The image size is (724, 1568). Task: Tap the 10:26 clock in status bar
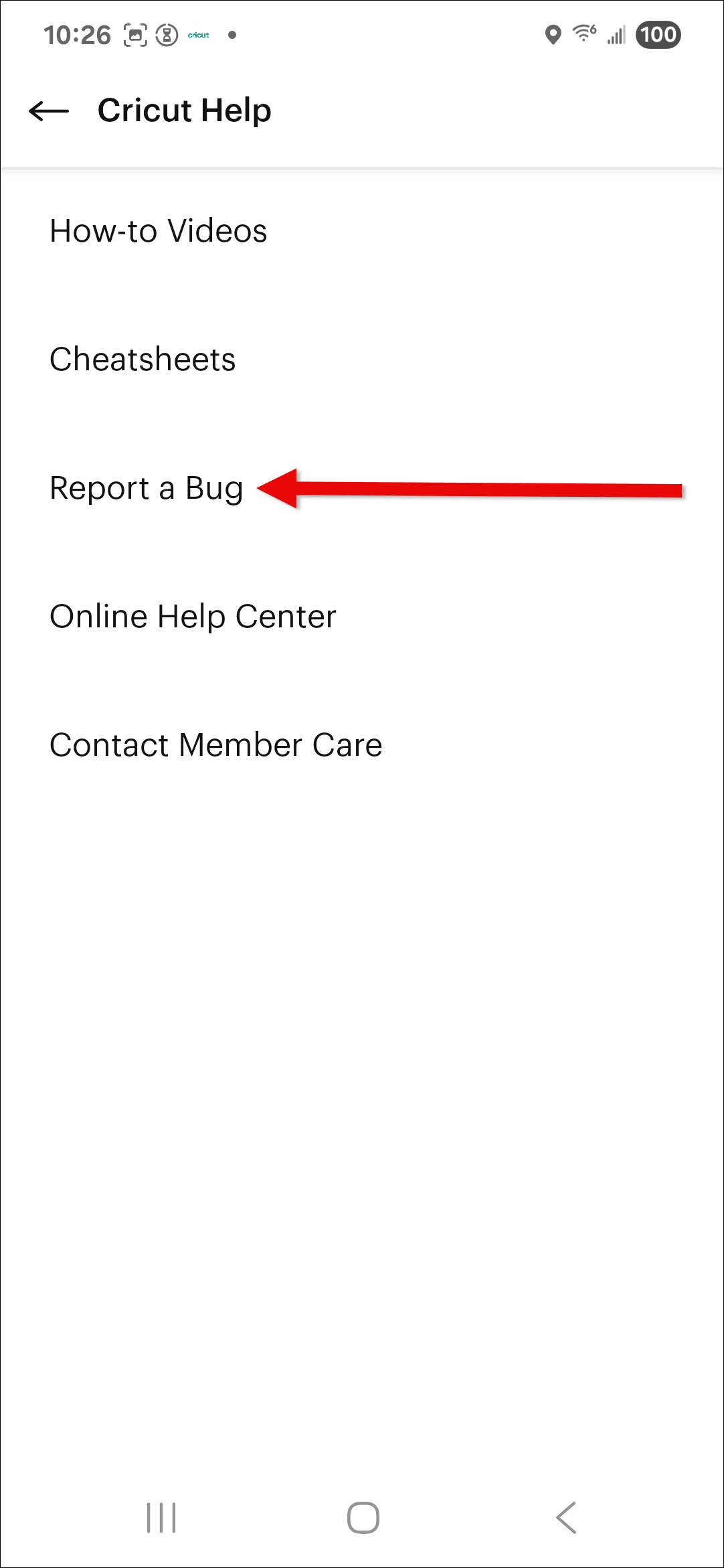pyautogui.click(x=78, y=35)
